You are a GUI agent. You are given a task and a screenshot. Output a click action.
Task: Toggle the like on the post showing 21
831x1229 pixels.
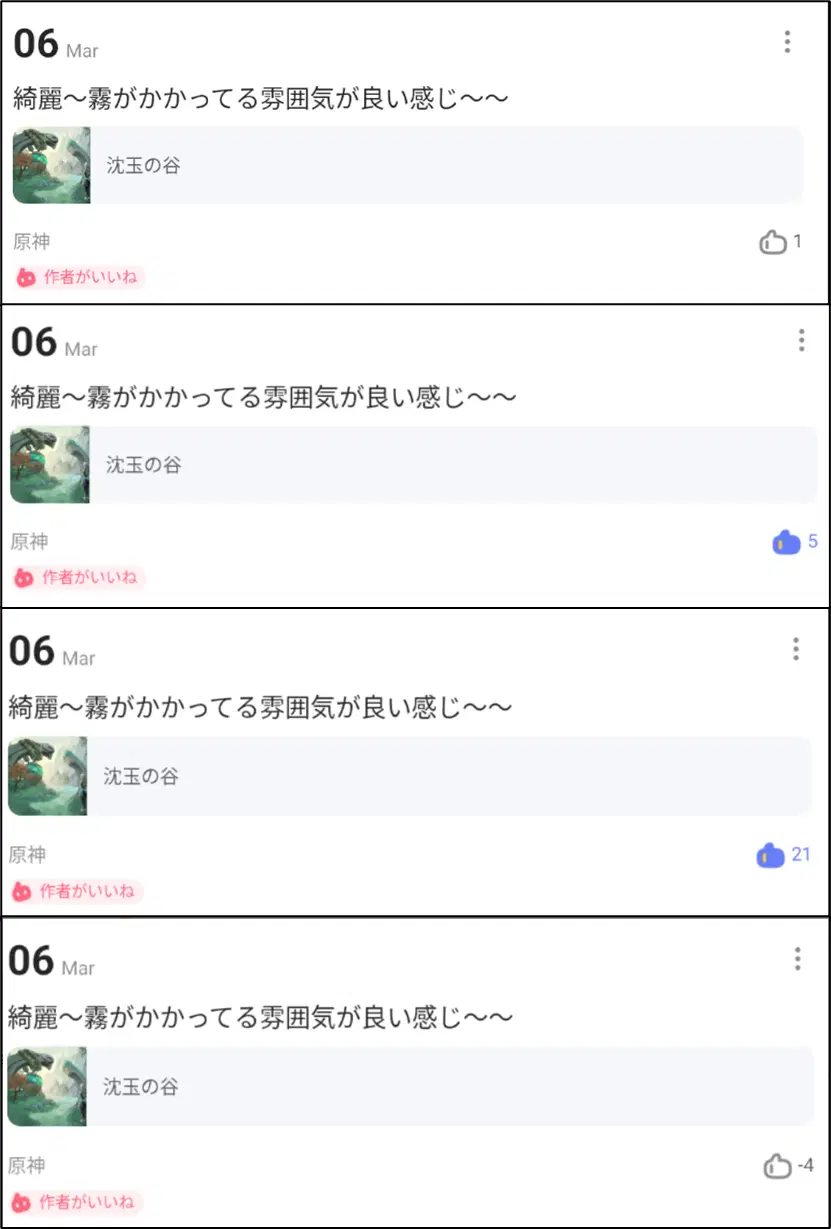(x=773, y=854)
